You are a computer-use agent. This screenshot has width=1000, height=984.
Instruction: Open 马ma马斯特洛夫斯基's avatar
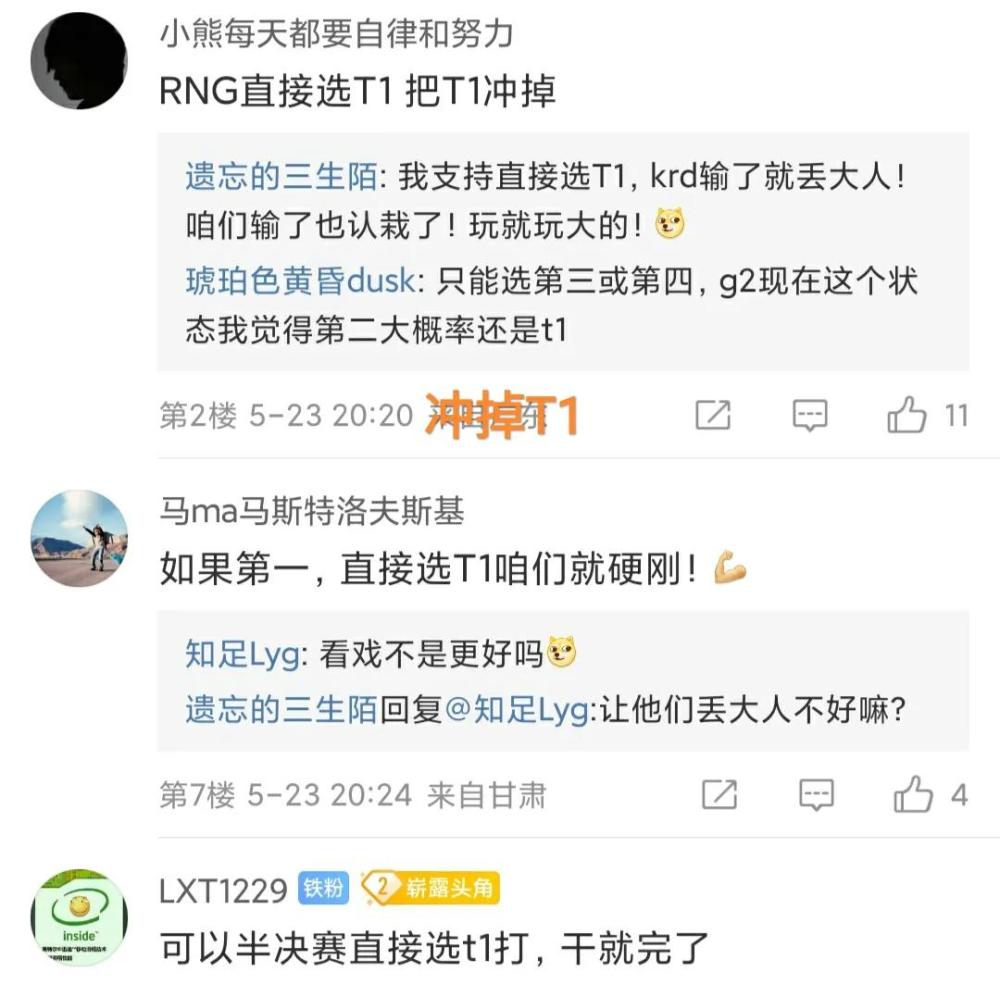[x=79, y=538]
